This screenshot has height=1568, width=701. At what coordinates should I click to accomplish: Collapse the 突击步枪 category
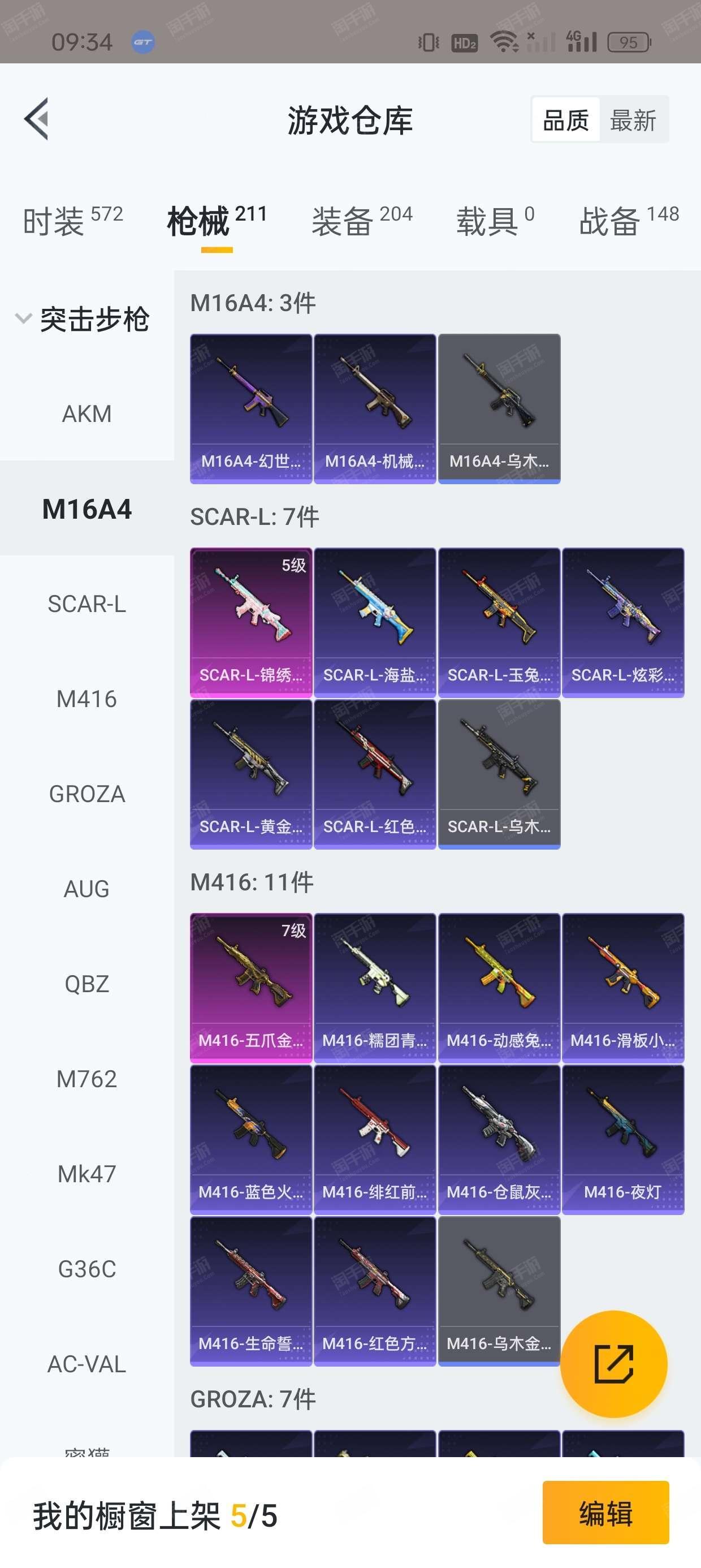click(82, 319)
